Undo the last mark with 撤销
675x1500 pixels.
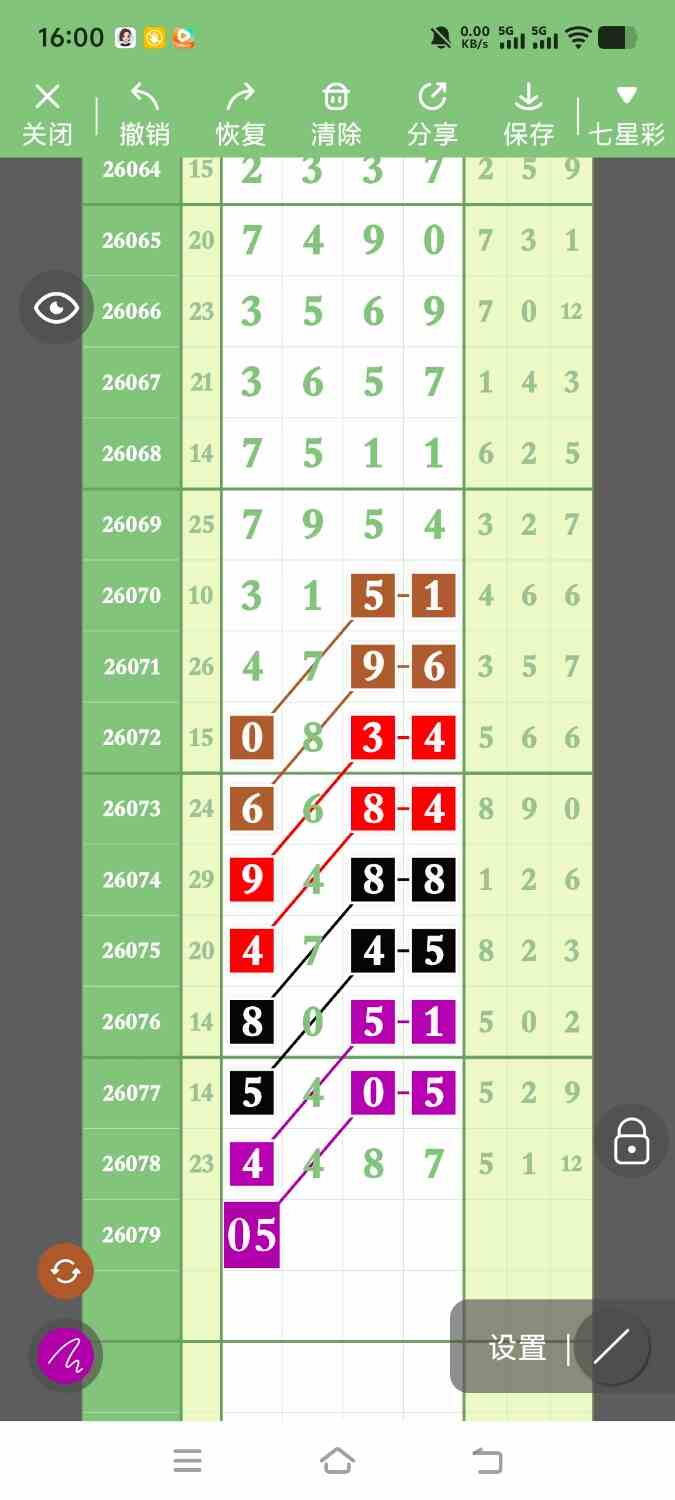pos(144,115)
